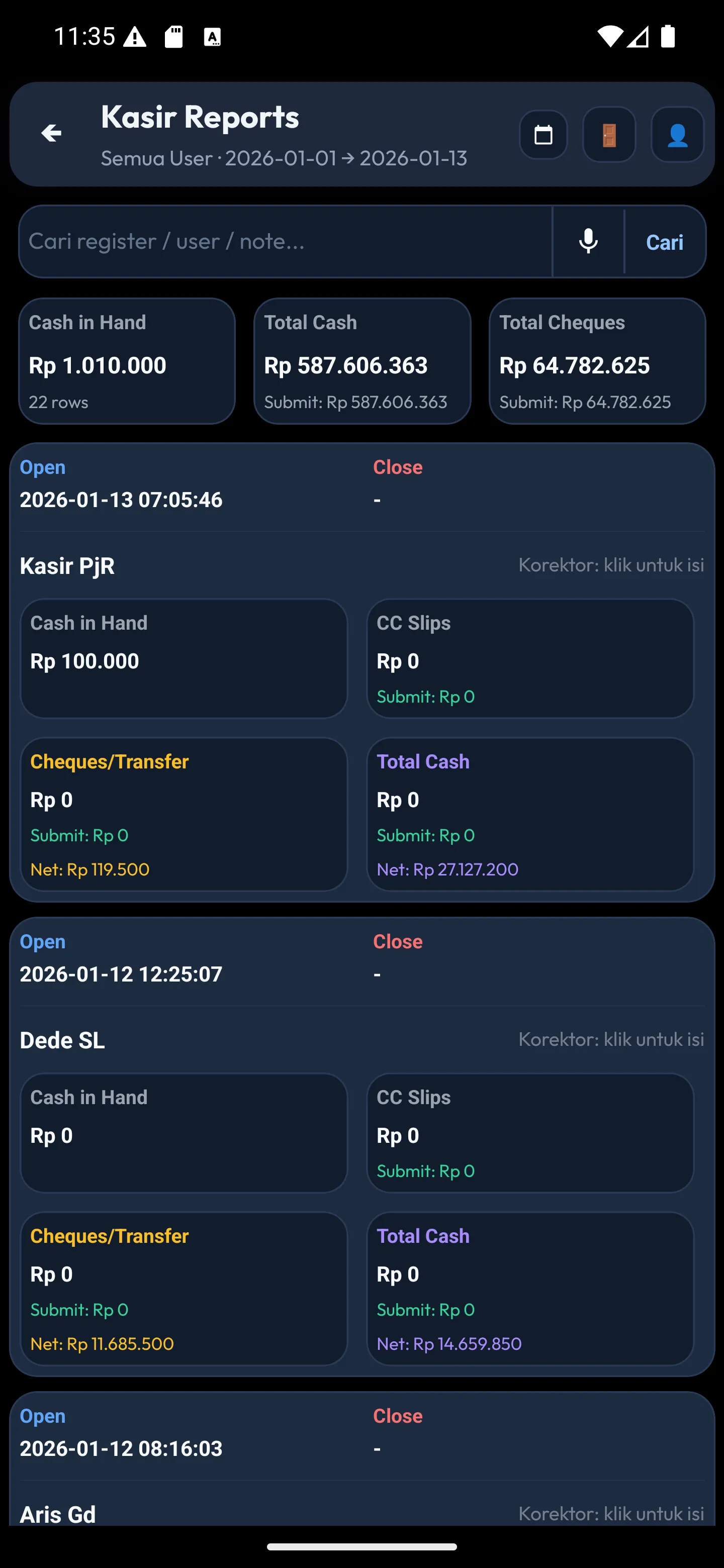Screen dimensions: 724x1568
Task: Open the user filter icon
Action: 677,135
